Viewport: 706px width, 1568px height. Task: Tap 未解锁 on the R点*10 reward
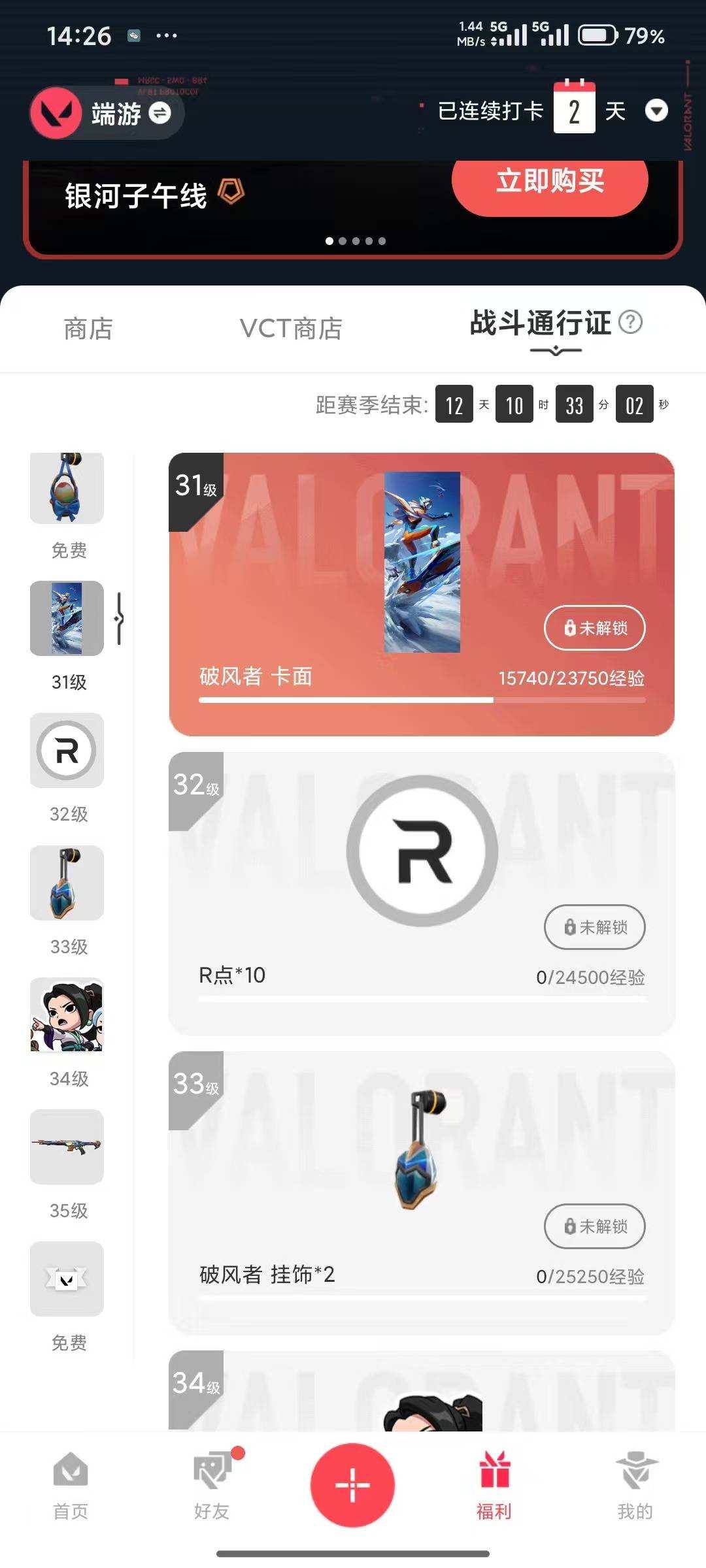pos(594,928)
